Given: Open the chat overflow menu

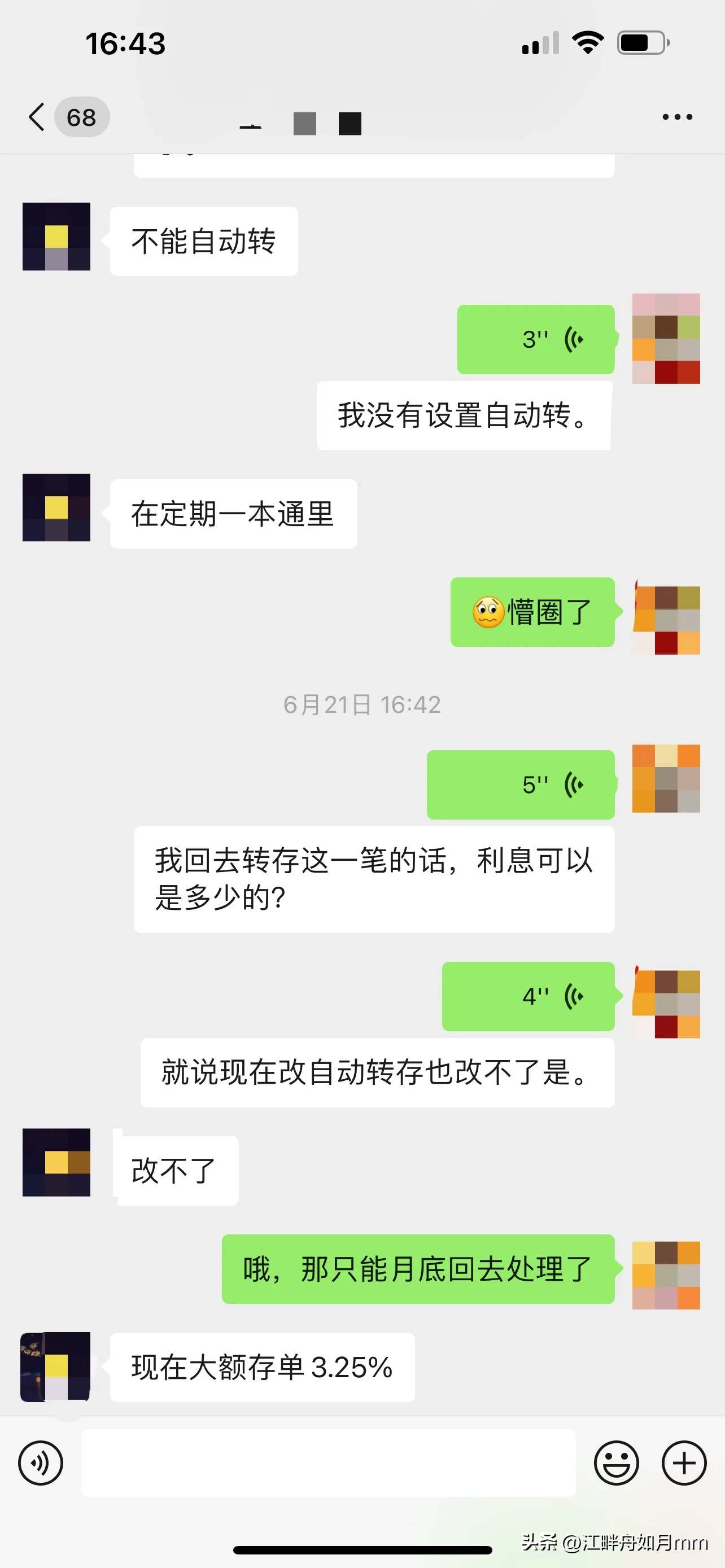Looking at the screenshot, I should coord(677,117).
